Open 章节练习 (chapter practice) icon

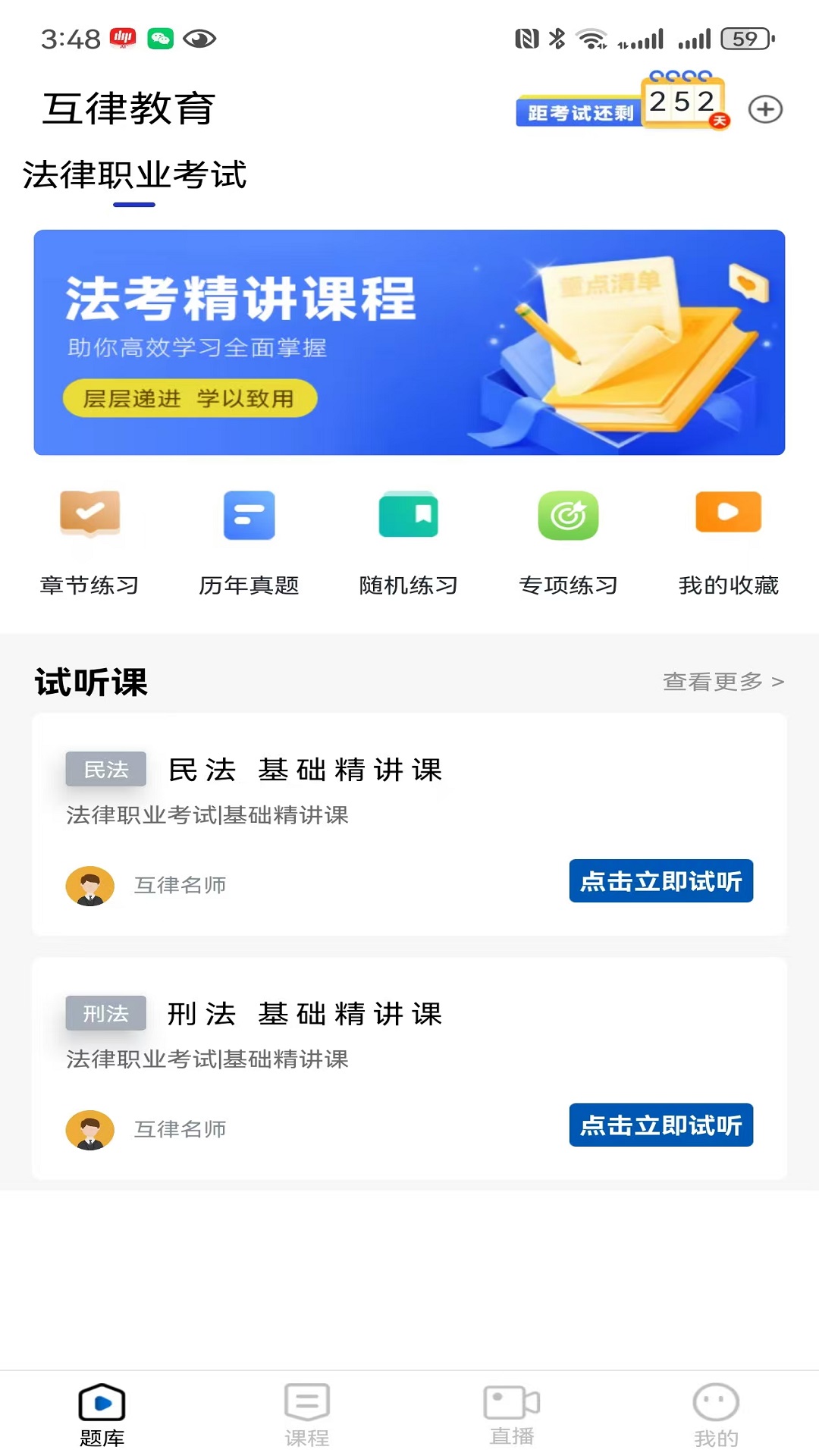[89, 516]
